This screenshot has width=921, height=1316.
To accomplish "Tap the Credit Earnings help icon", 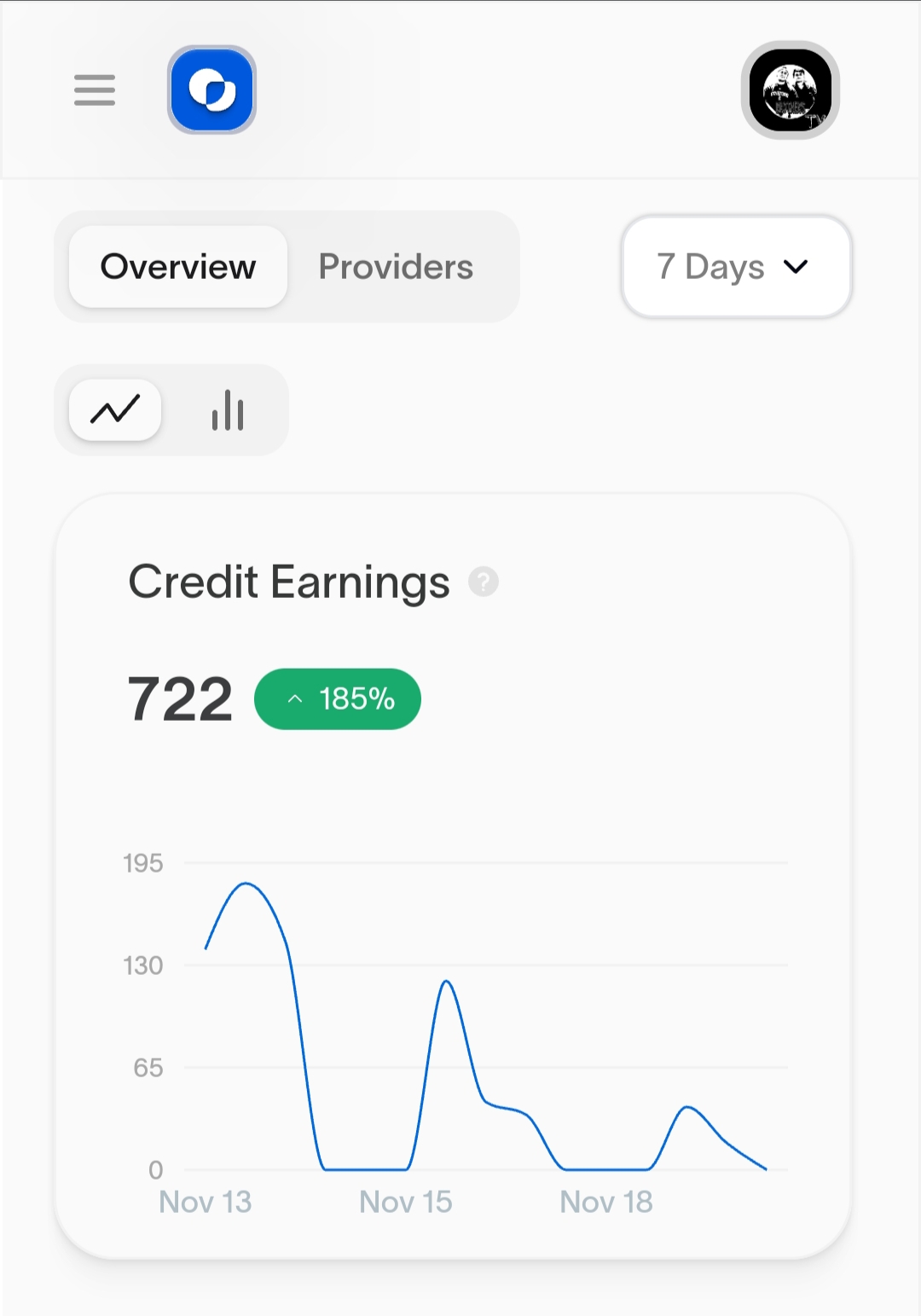I will pos(484,582).
